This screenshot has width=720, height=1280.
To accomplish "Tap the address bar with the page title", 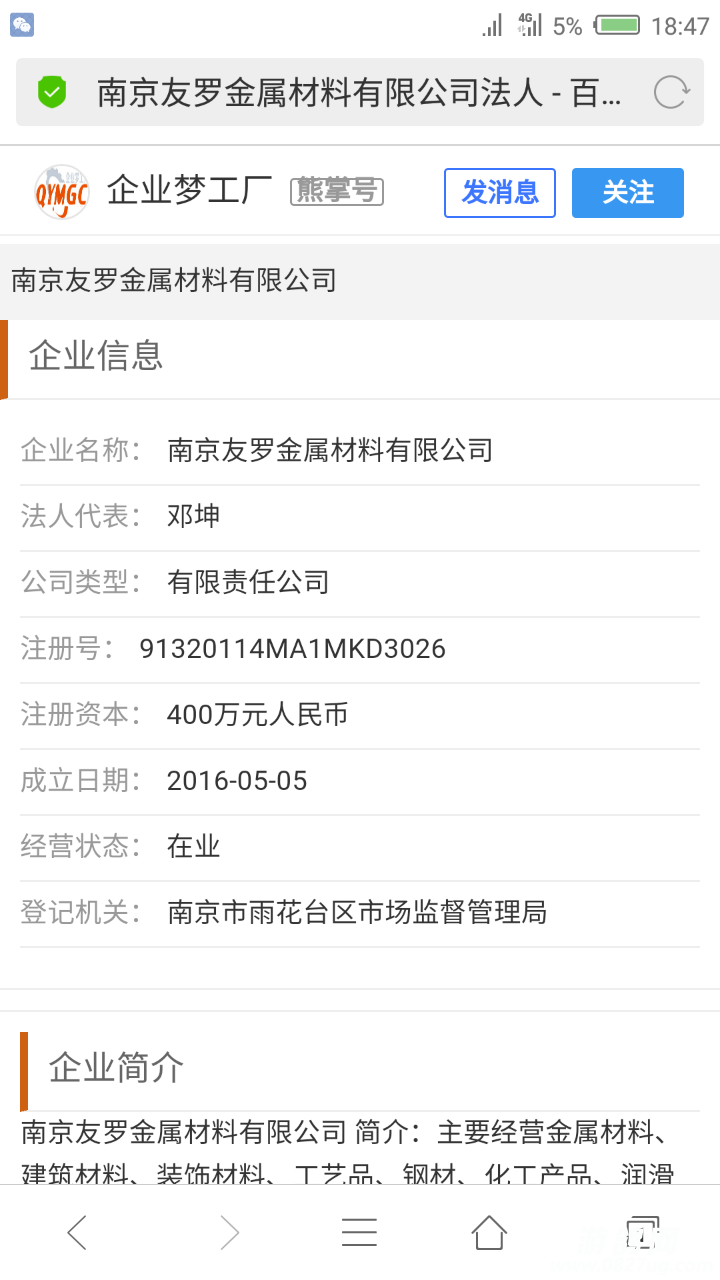I will click(358, 92).
